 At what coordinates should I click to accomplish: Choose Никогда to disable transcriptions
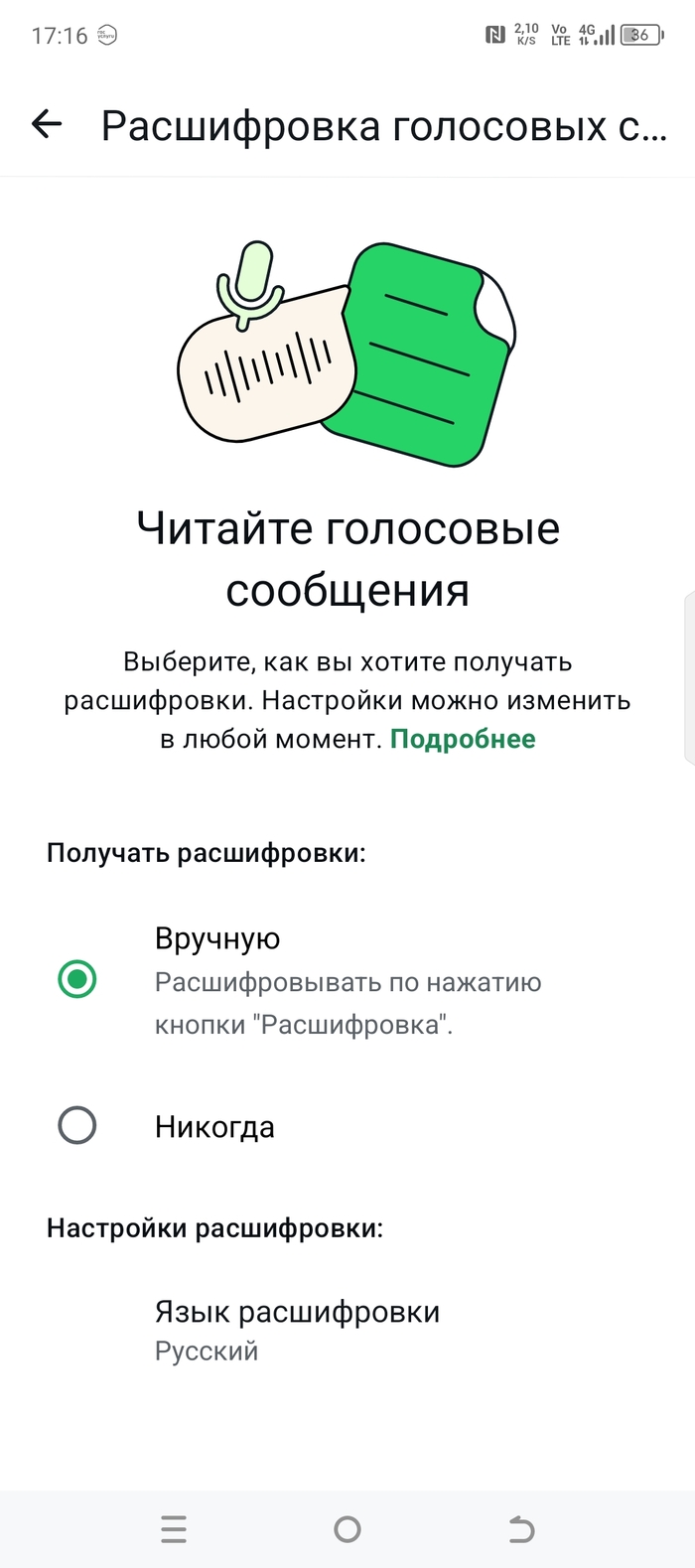[76, 1126]
